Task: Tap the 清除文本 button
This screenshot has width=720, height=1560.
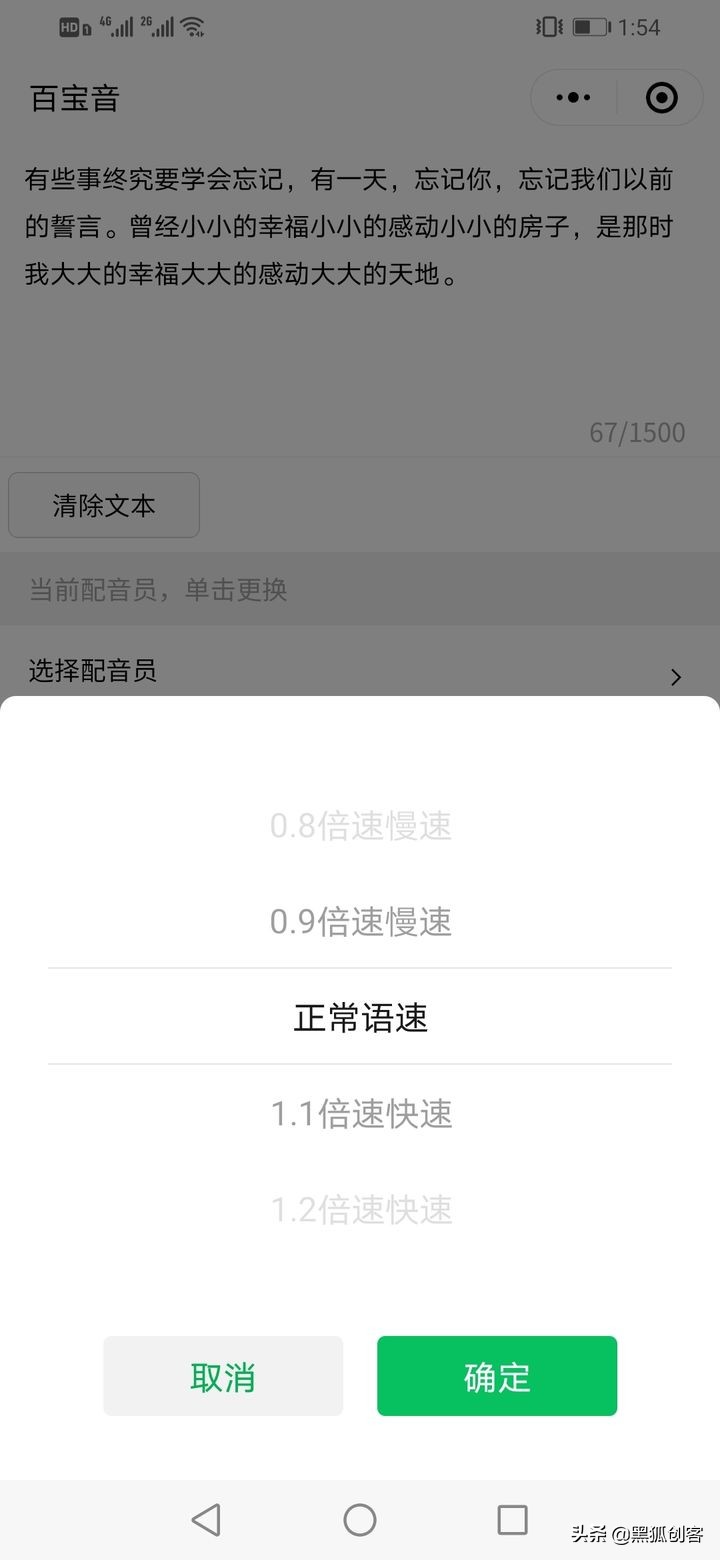Action: point(104,505)
